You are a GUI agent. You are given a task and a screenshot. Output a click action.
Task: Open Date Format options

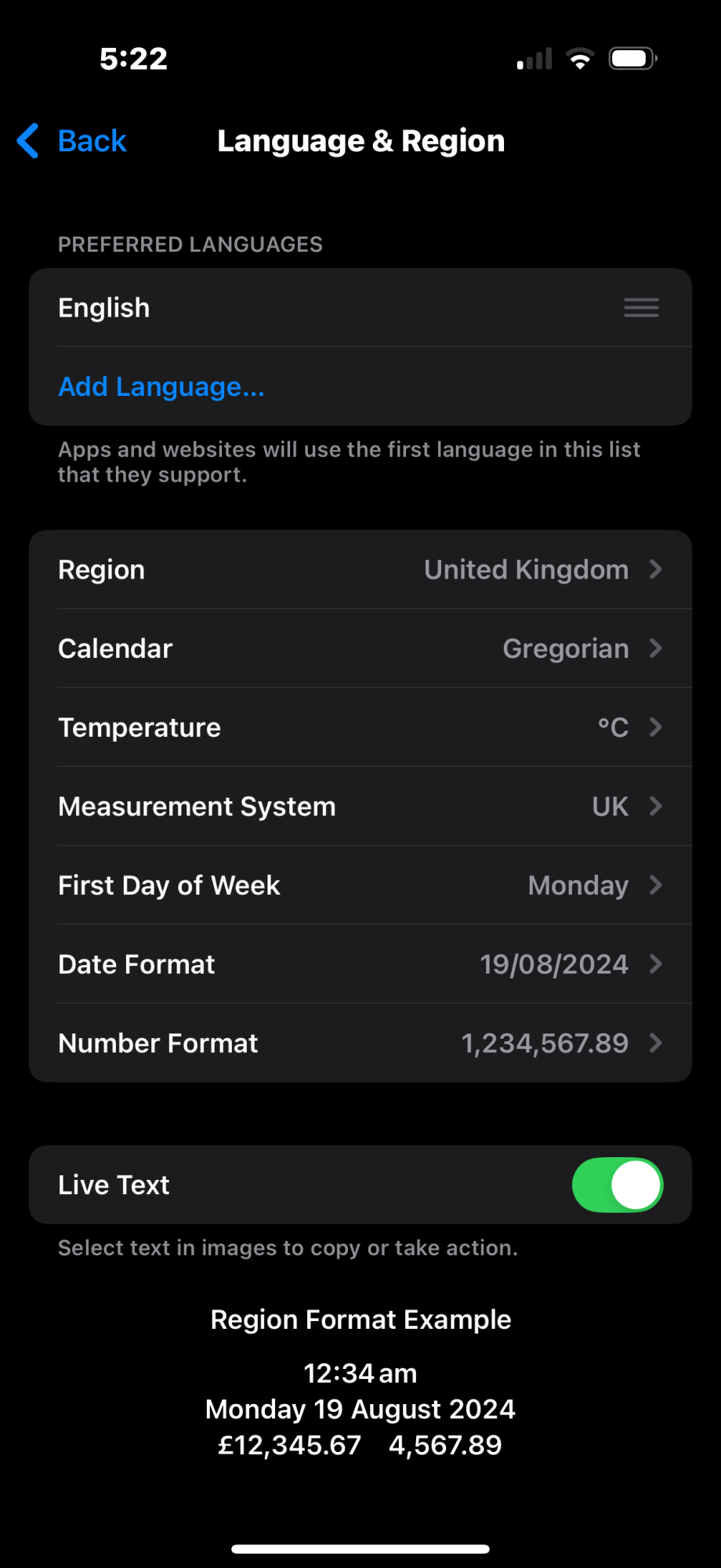(x=360, y=964)
